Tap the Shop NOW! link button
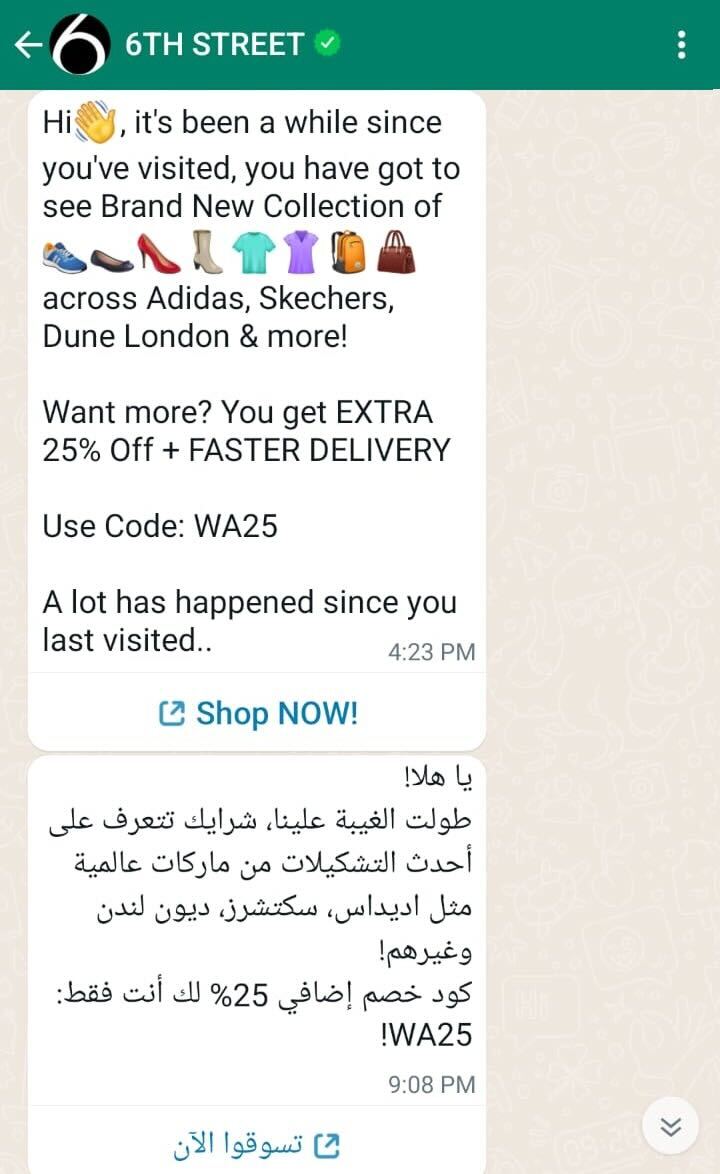This screenshot has width=720, height=1174. (x=258, y=713)
